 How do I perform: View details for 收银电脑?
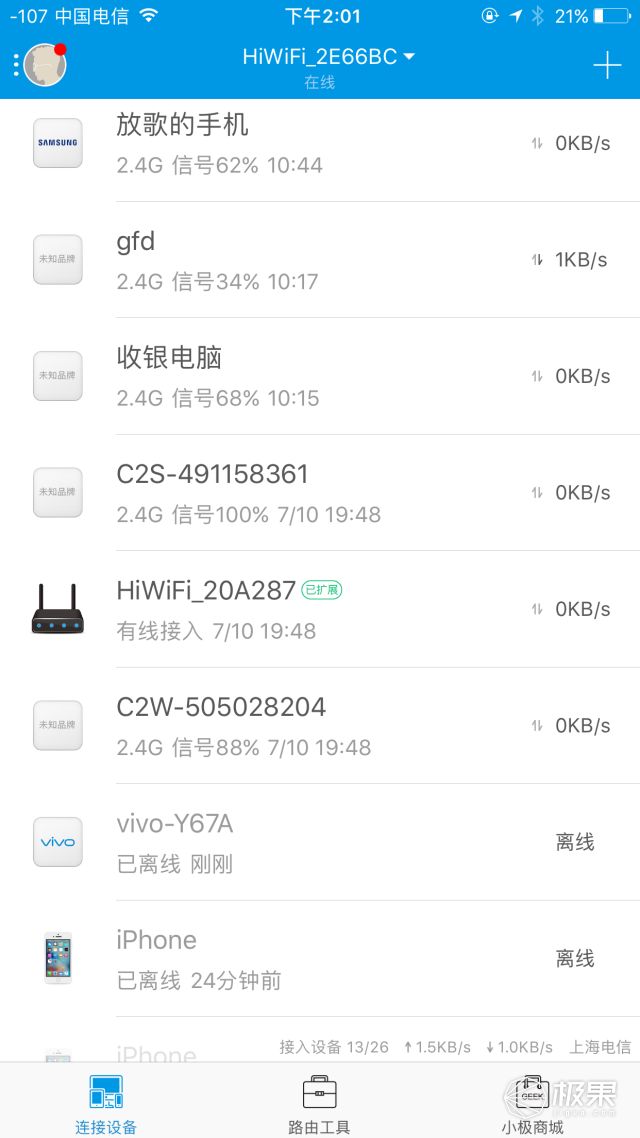[x=320, y=376]
